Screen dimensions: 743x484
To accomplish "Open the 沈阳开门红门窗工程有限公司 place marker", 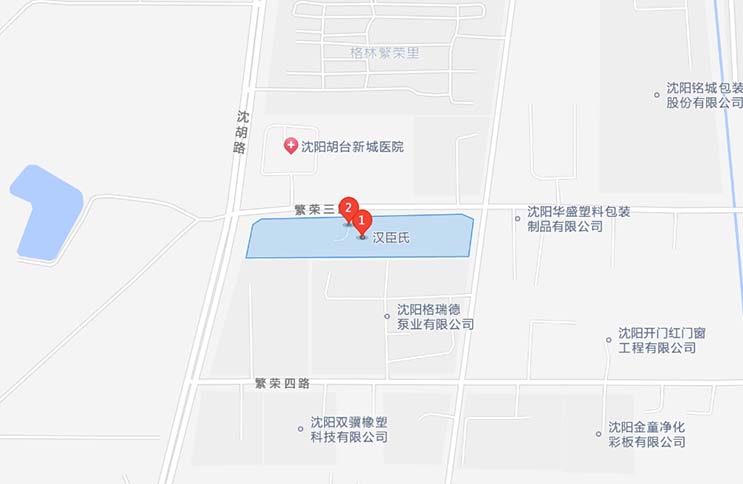I will tap(608, 340).
